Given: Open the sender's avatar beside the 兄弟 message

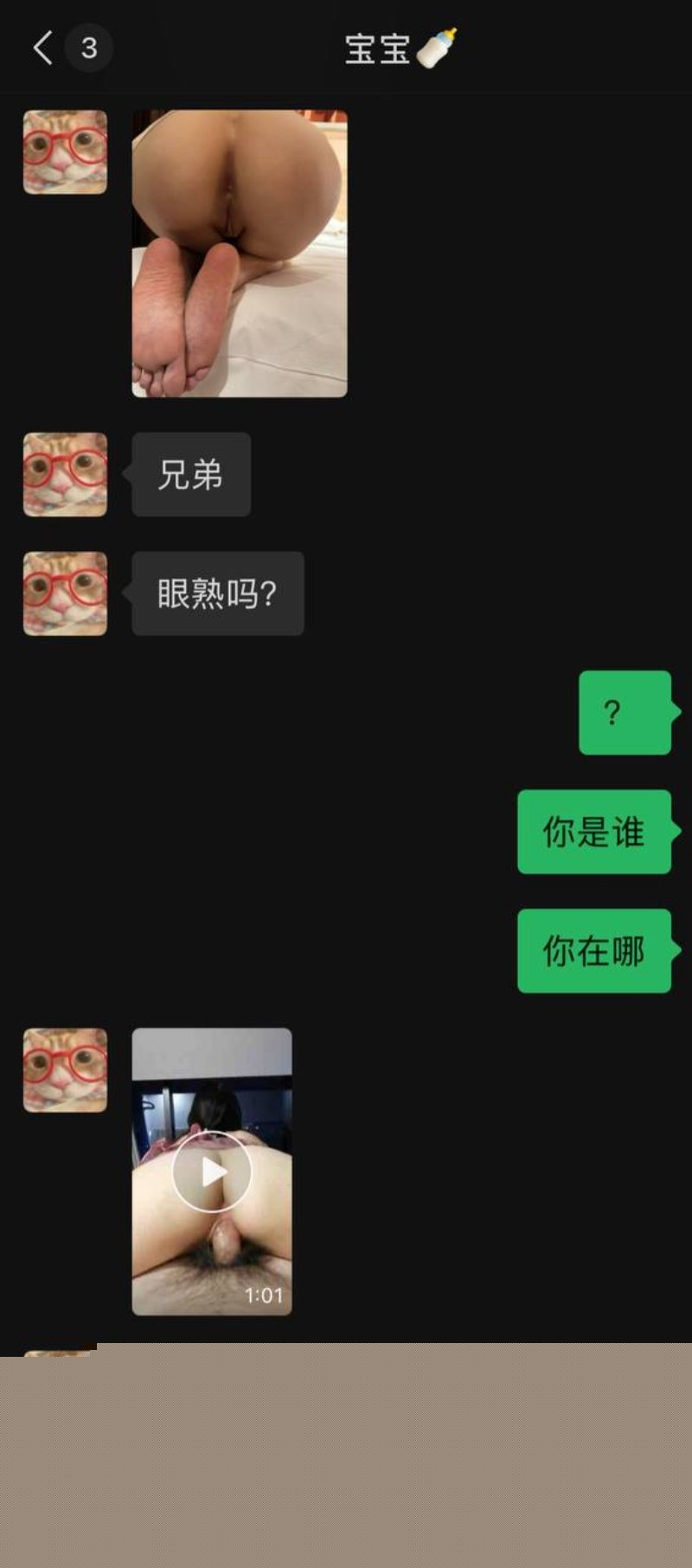Looking at the screenshot, I should 65,475.
